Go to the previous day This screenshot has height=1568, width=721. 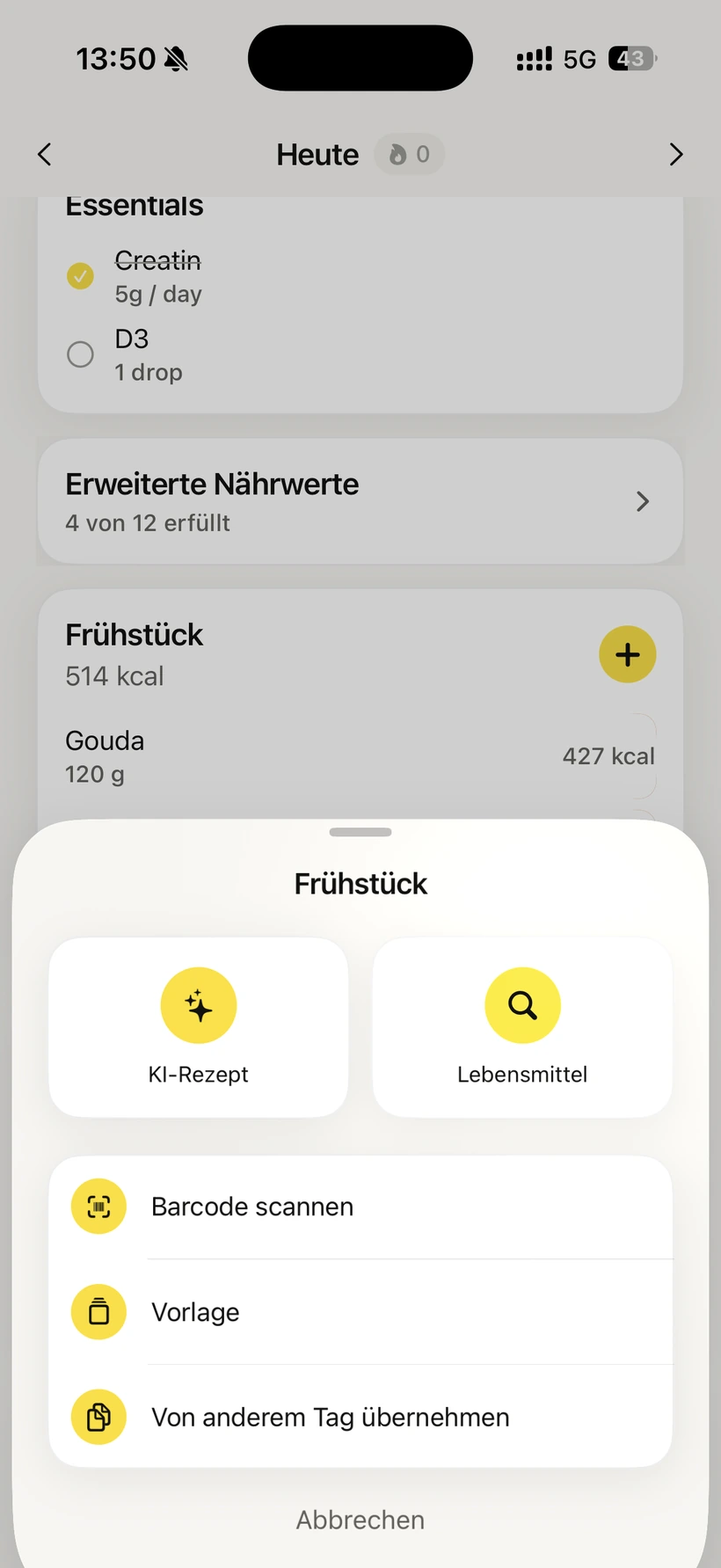point(45,155)
